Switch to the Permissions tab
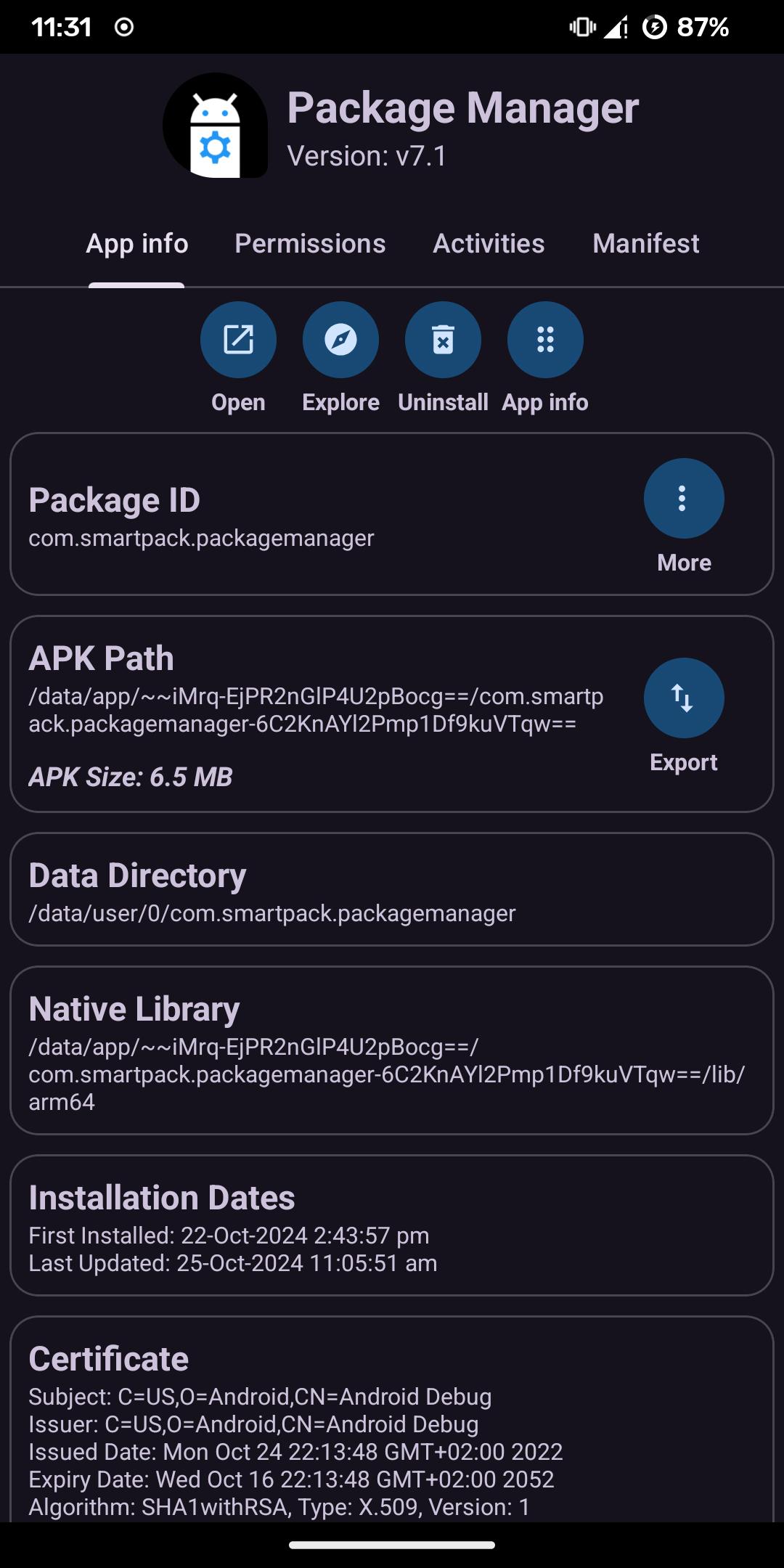 (x=310, y=244)
